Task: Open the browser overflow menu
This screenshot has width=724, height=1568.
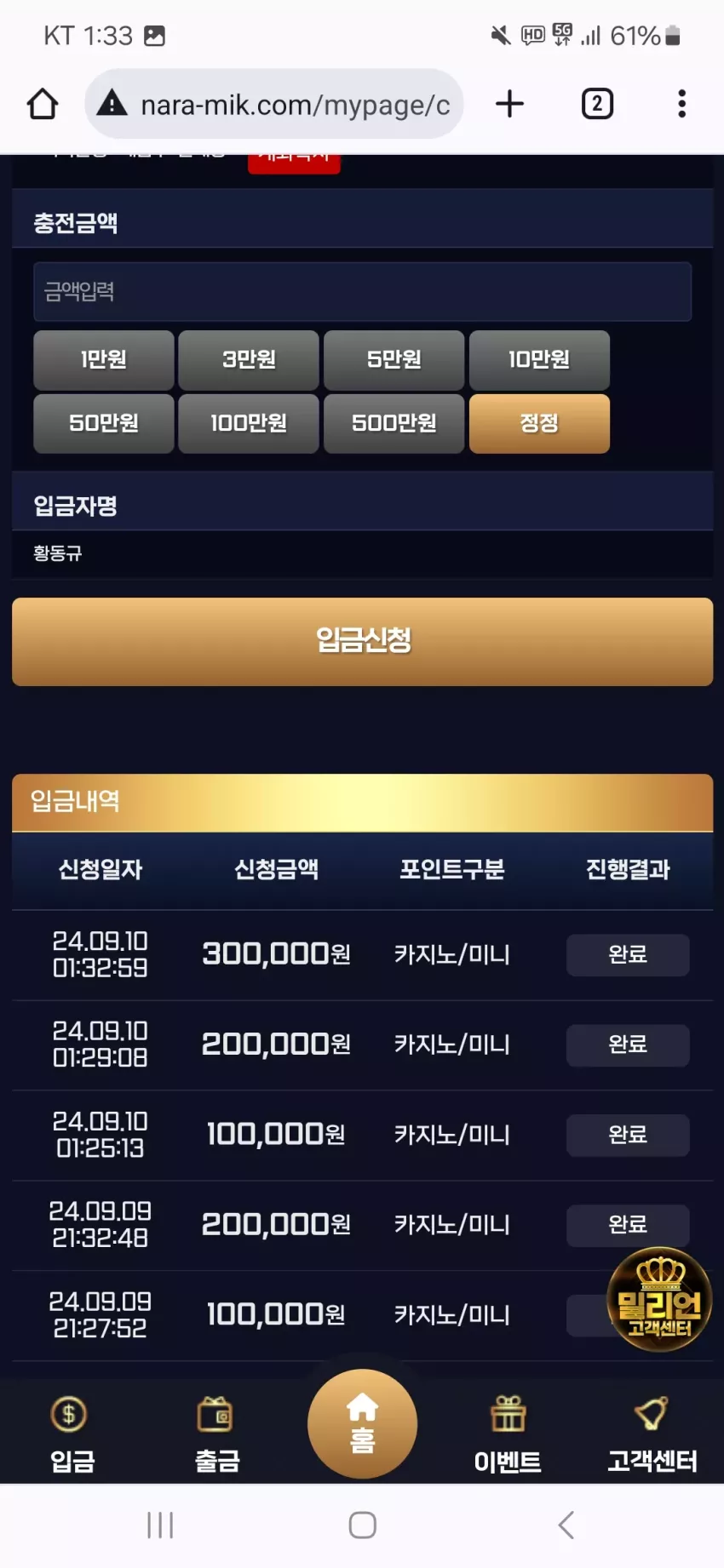Action: tap(681, 104)
